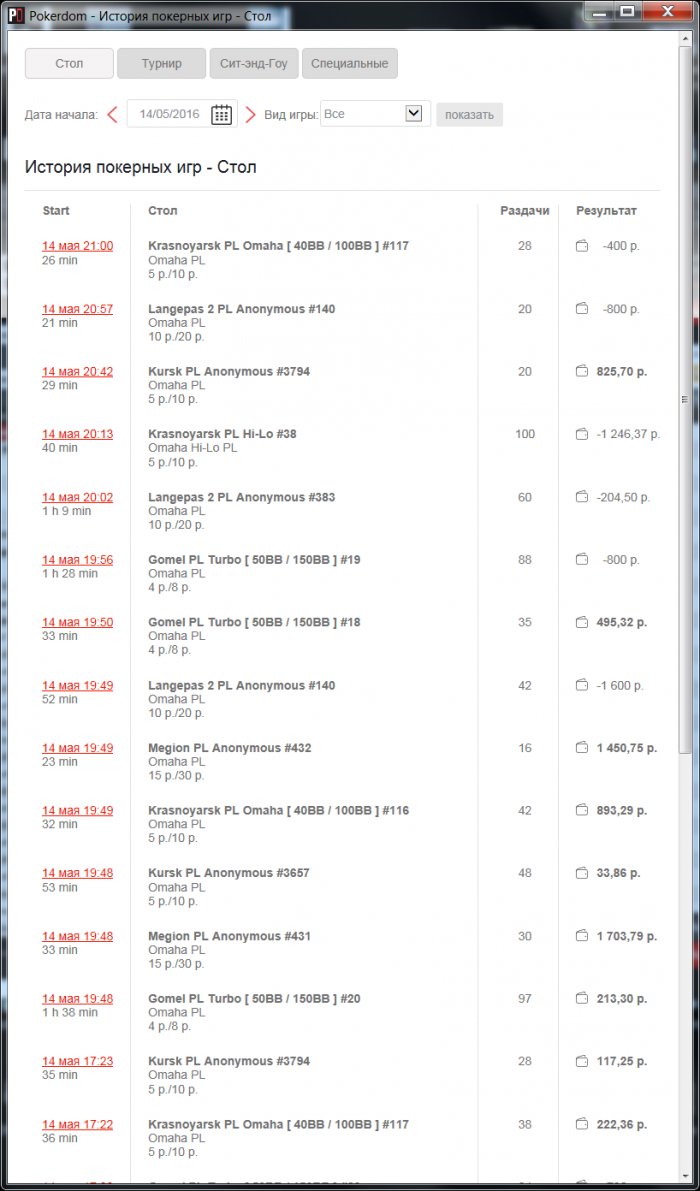Viewport: 700px width, 1191px height.
Task: Go to the next start date
Action: point(250,114)
